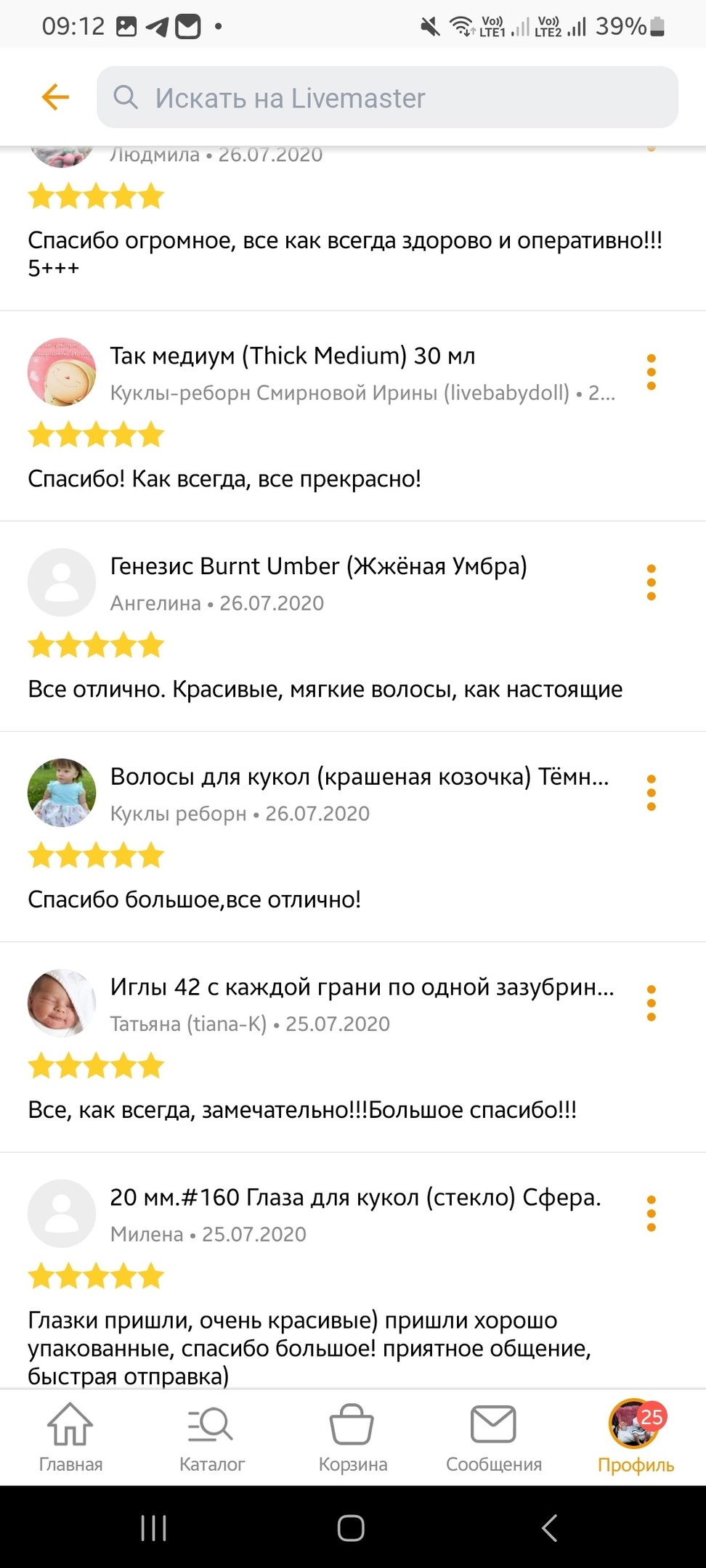Open Волосы для кукол (крашеная козочка) item
Image resolution: width=706 pixels, height=1568 pixels.
(x=359, y=777)
